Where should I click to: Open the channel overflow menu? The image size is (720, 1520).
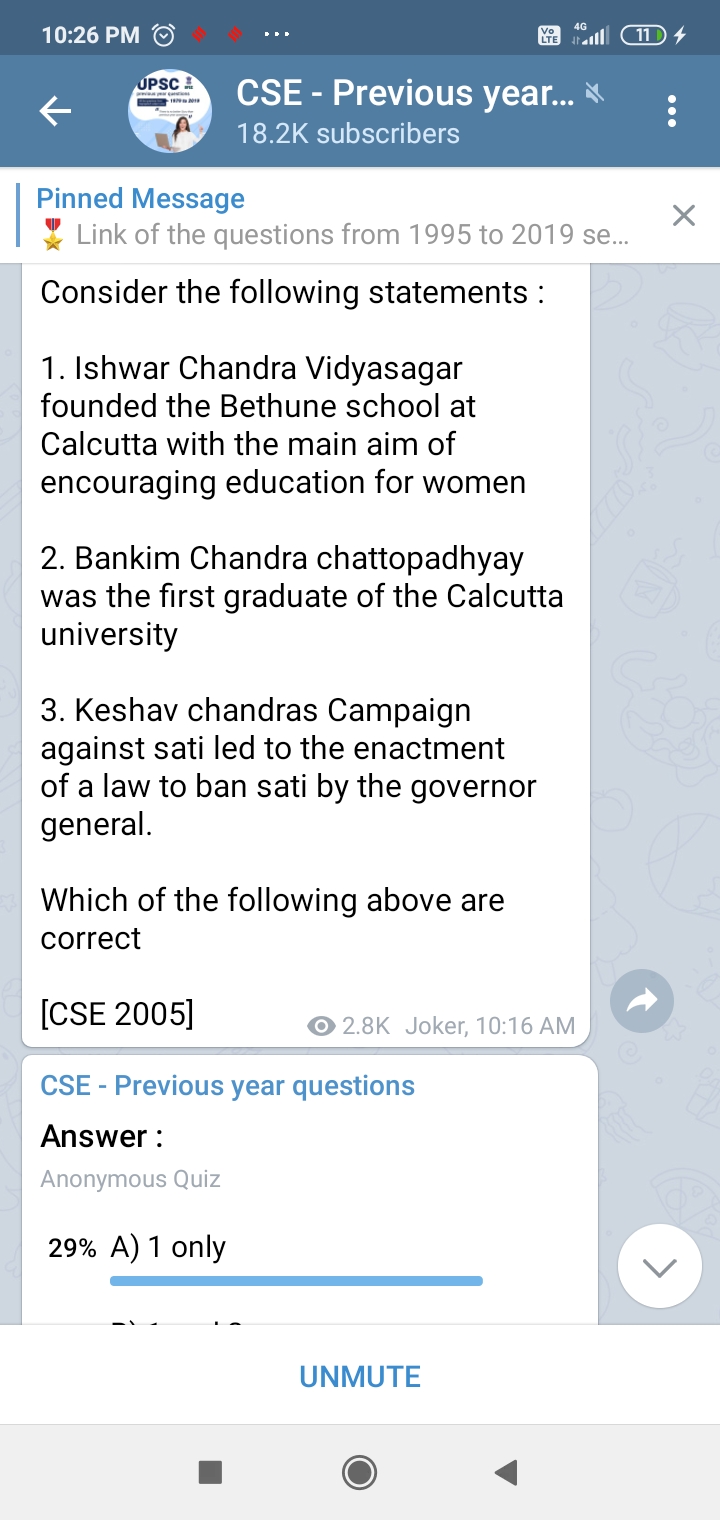pyautogui.click(x=672, y=112)
